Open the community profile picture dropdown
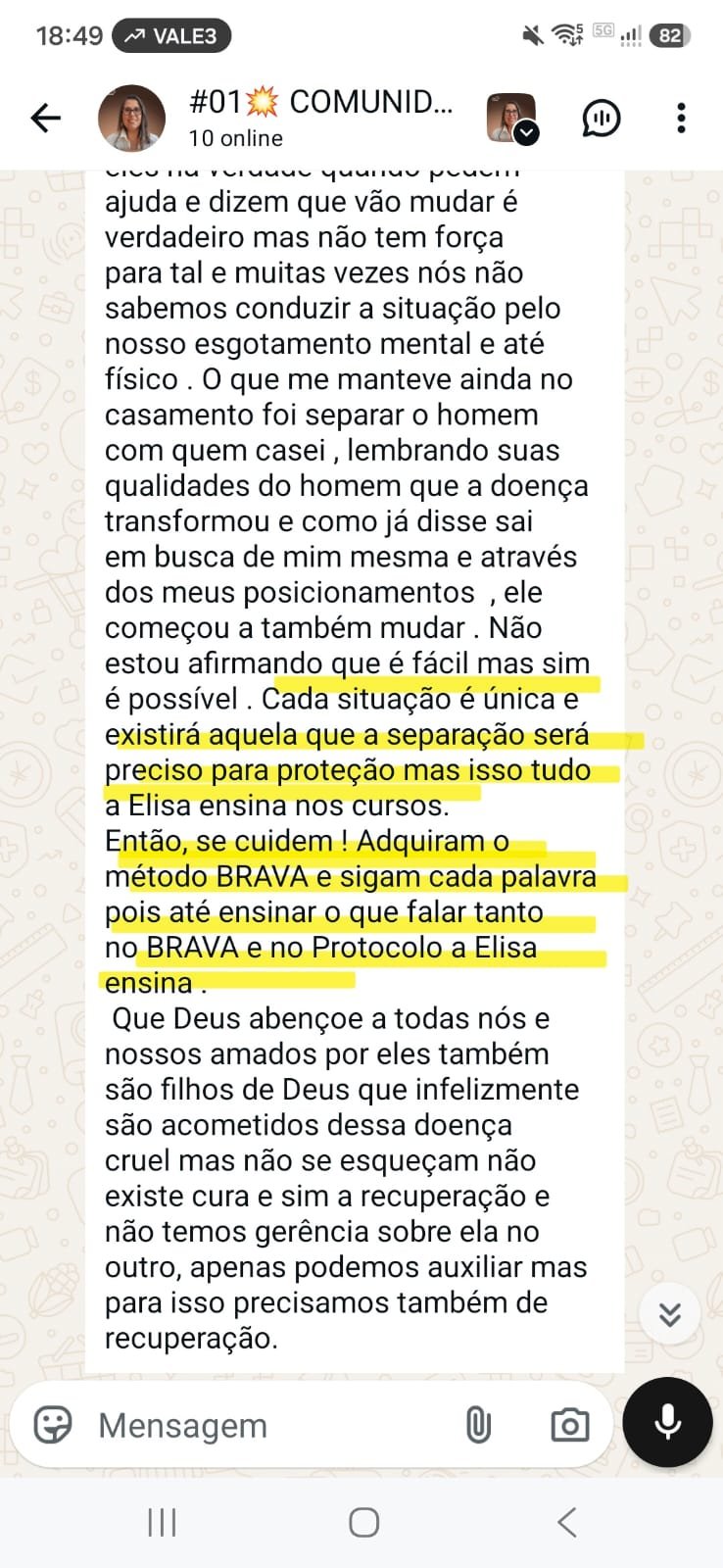 point(511,119)
